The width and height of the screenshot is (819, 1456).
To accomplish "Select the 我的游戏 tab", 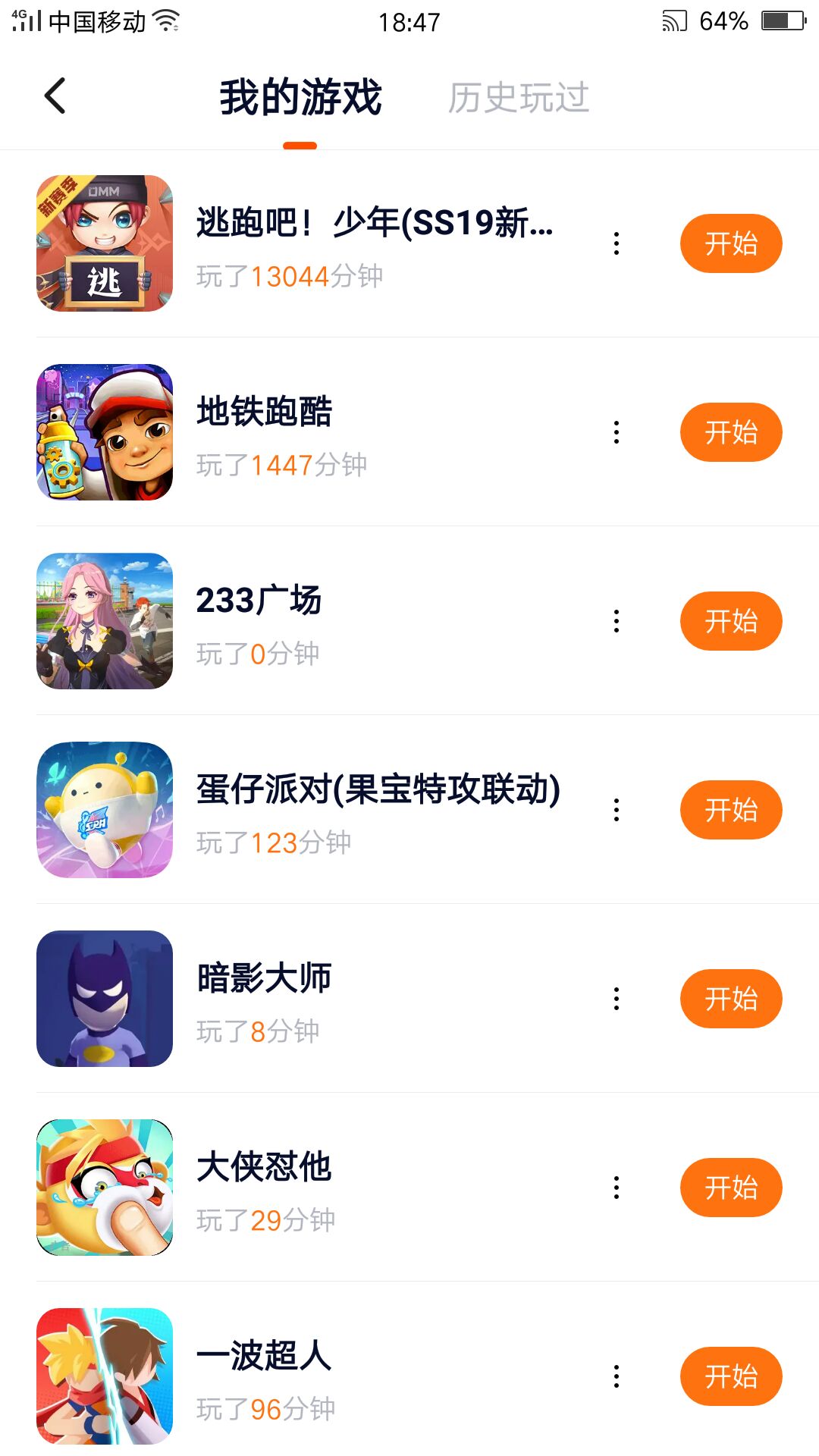I will (300, 98).
